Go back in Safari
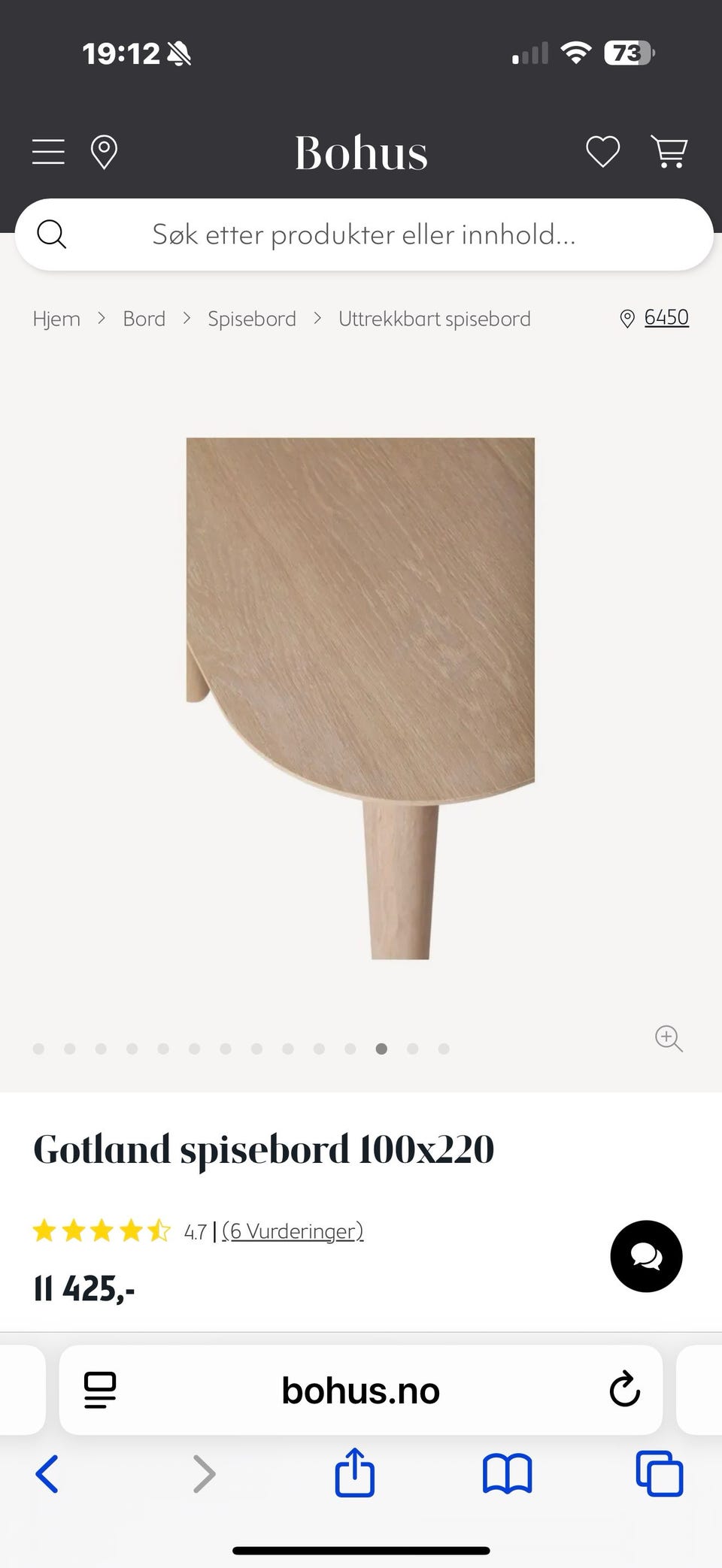This screenshot has width=722, height=1568. tap(47, 1473)
